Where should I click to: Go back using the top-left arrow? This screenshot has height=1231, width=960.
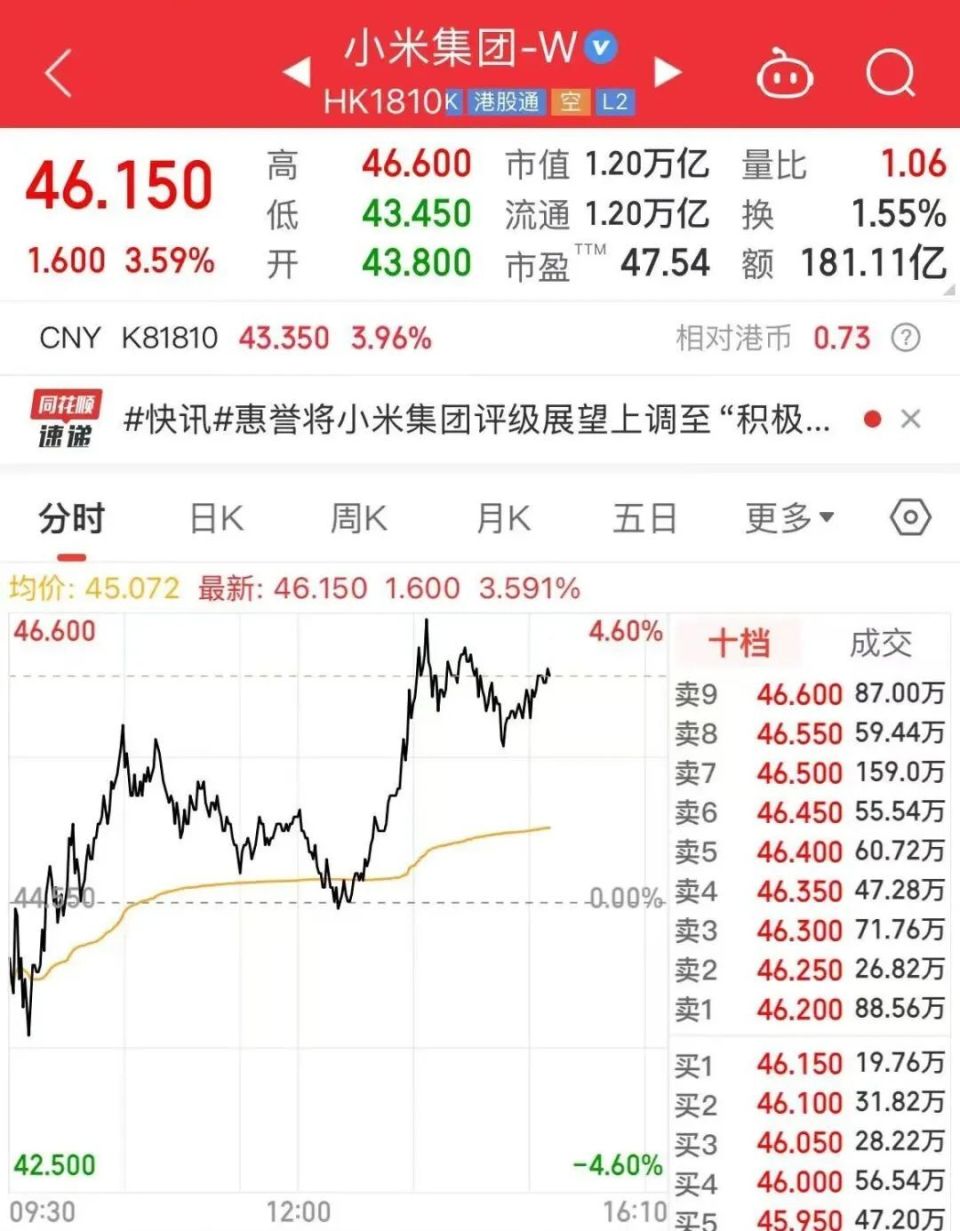(x=58, y=73)
